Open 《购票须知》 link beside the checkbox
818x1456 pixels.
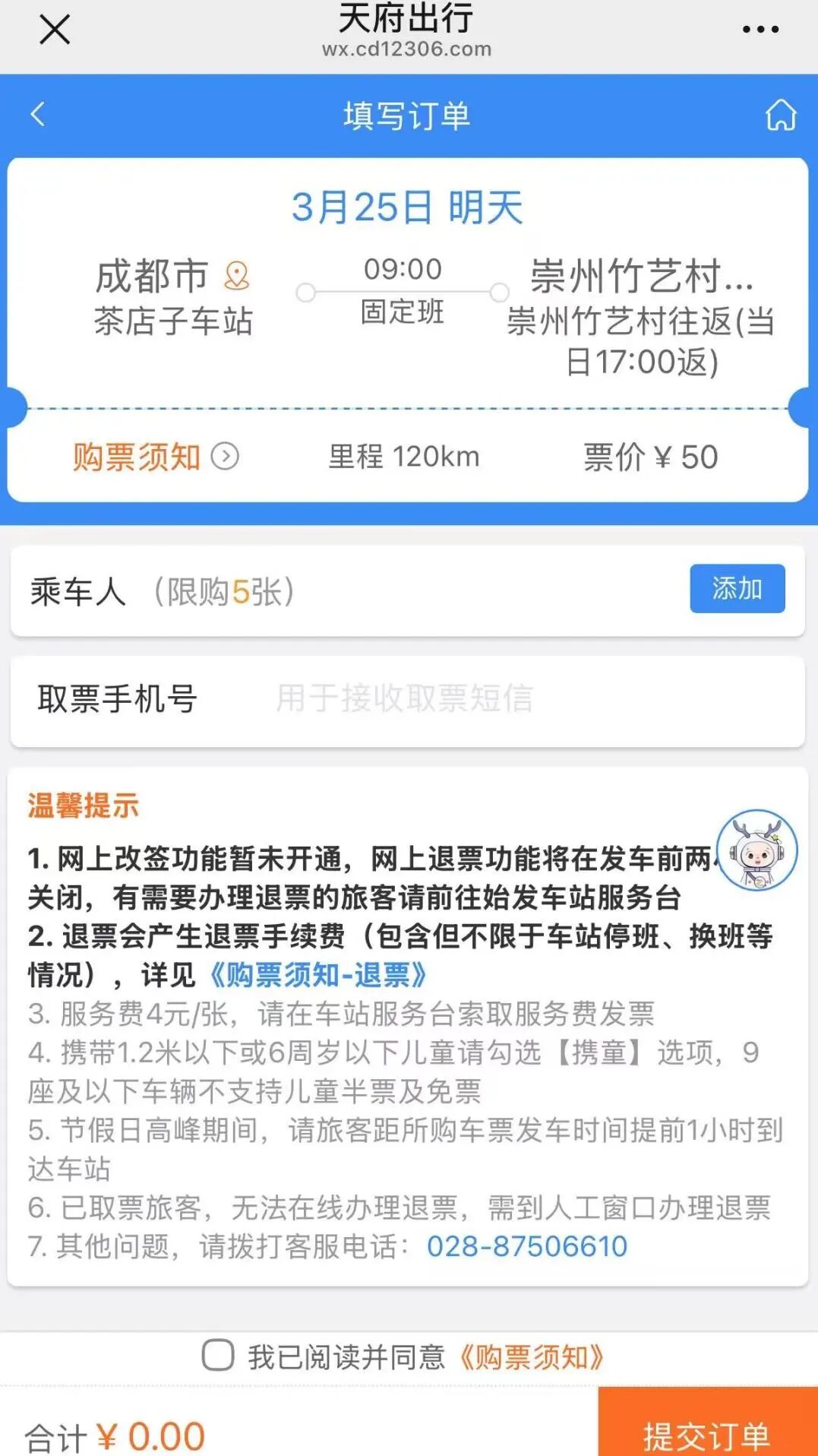click(532, 1356)
